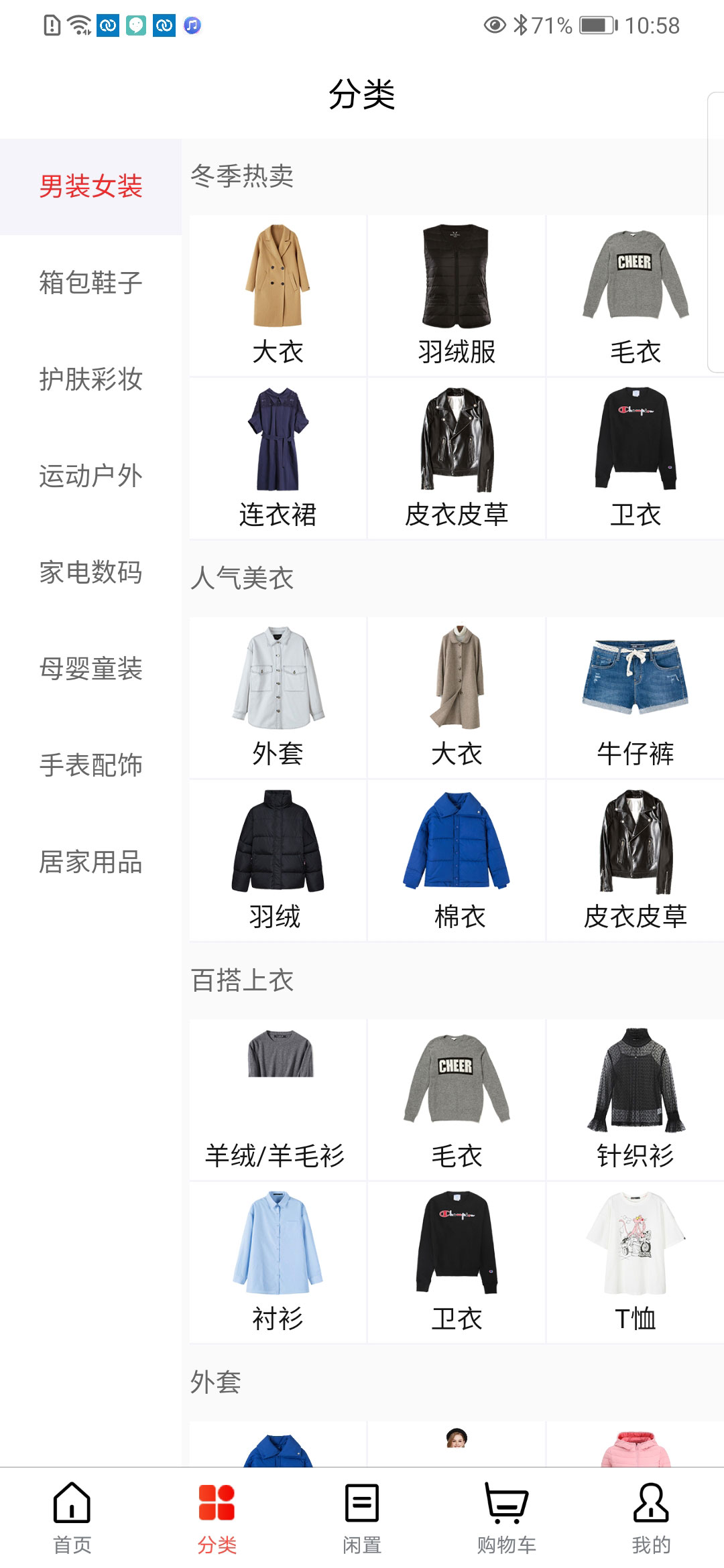
Task: Open 羽绒服 under 冬季热卖
Action: pos(457,296)
